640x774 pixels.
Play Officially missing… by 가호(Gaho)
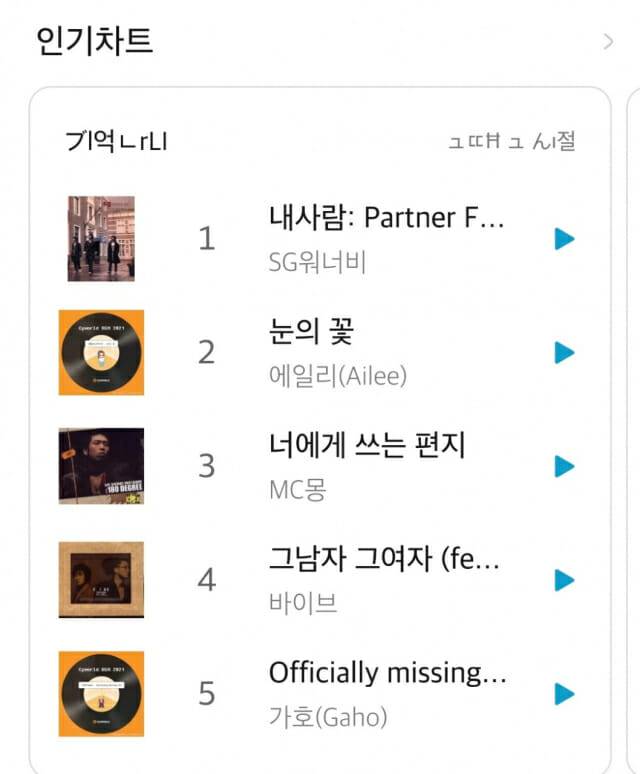click(565, 694)
